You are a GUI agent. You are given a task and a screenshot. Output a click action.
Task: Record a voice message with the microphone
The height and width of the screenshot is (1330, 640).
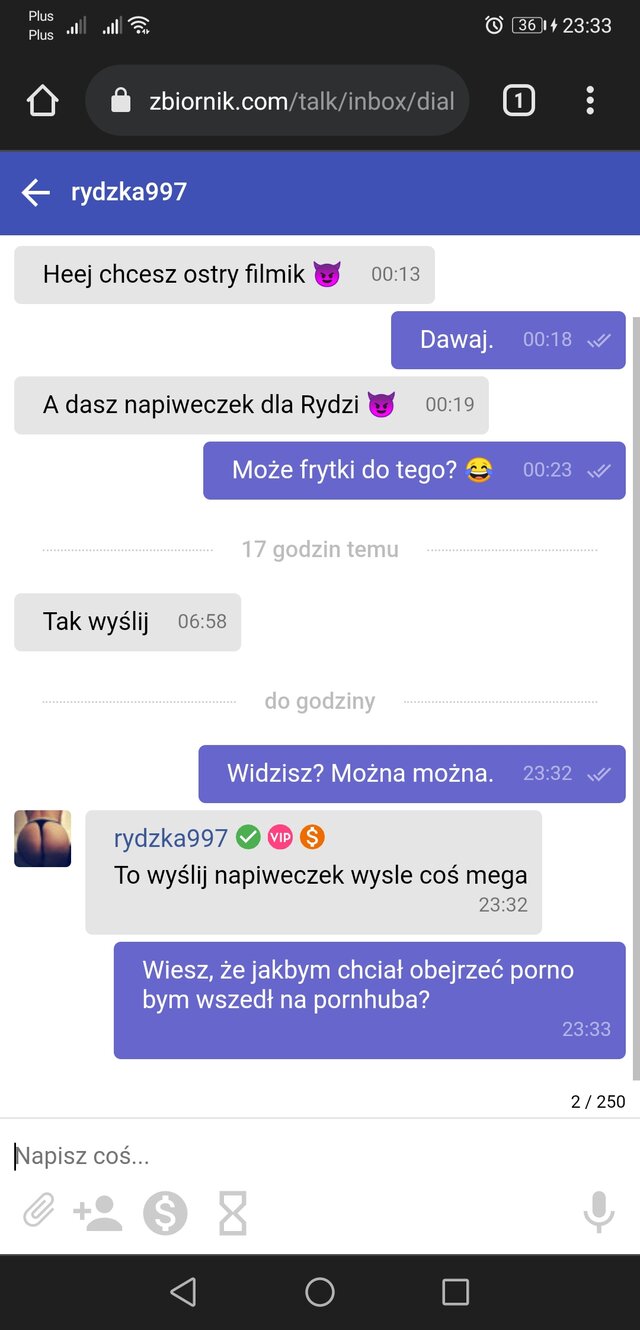(599, 1213)
